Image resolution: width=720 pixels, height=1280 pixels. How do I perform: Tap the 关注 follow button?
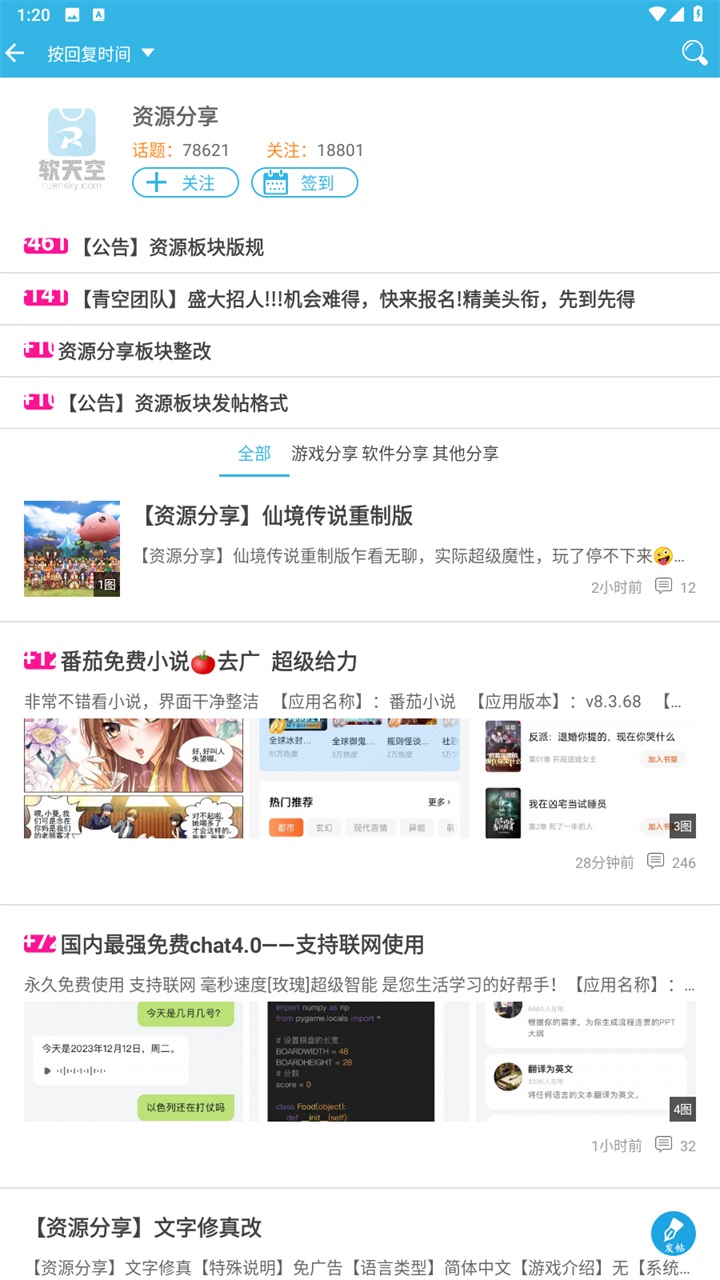click(185, 183)
